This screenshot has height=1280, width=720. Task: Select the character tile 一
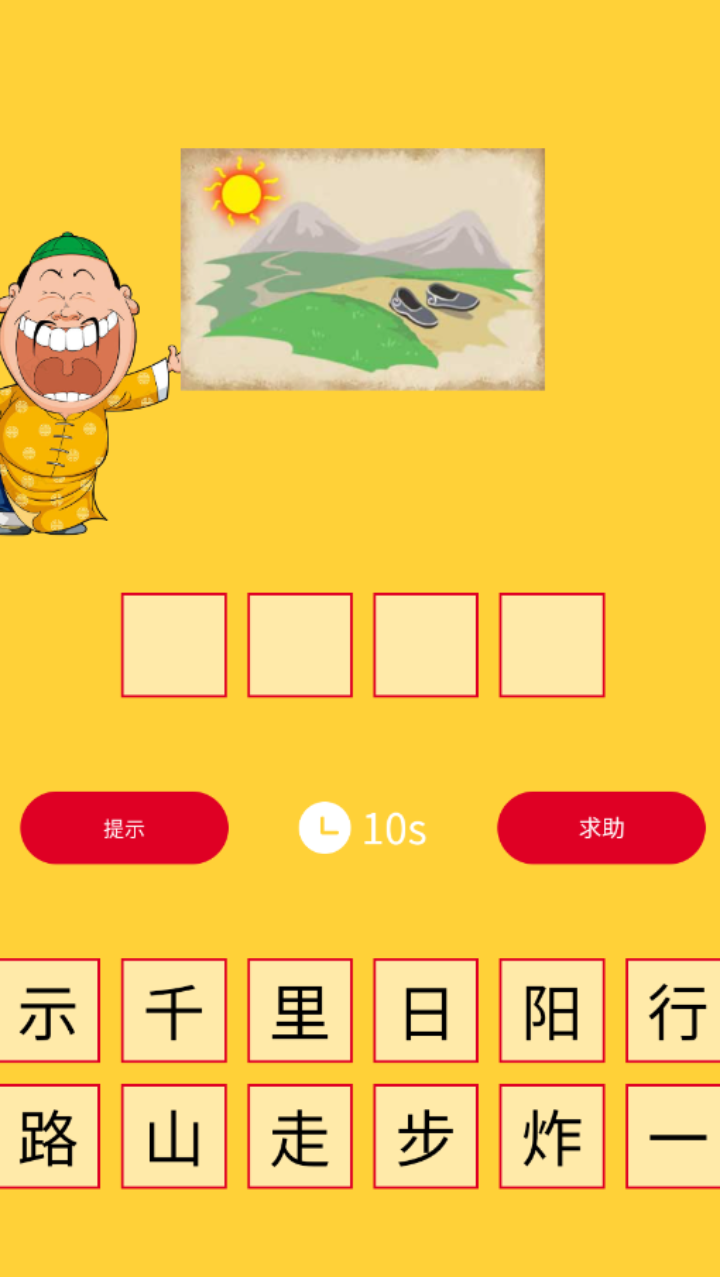[x=674, y=1137]
